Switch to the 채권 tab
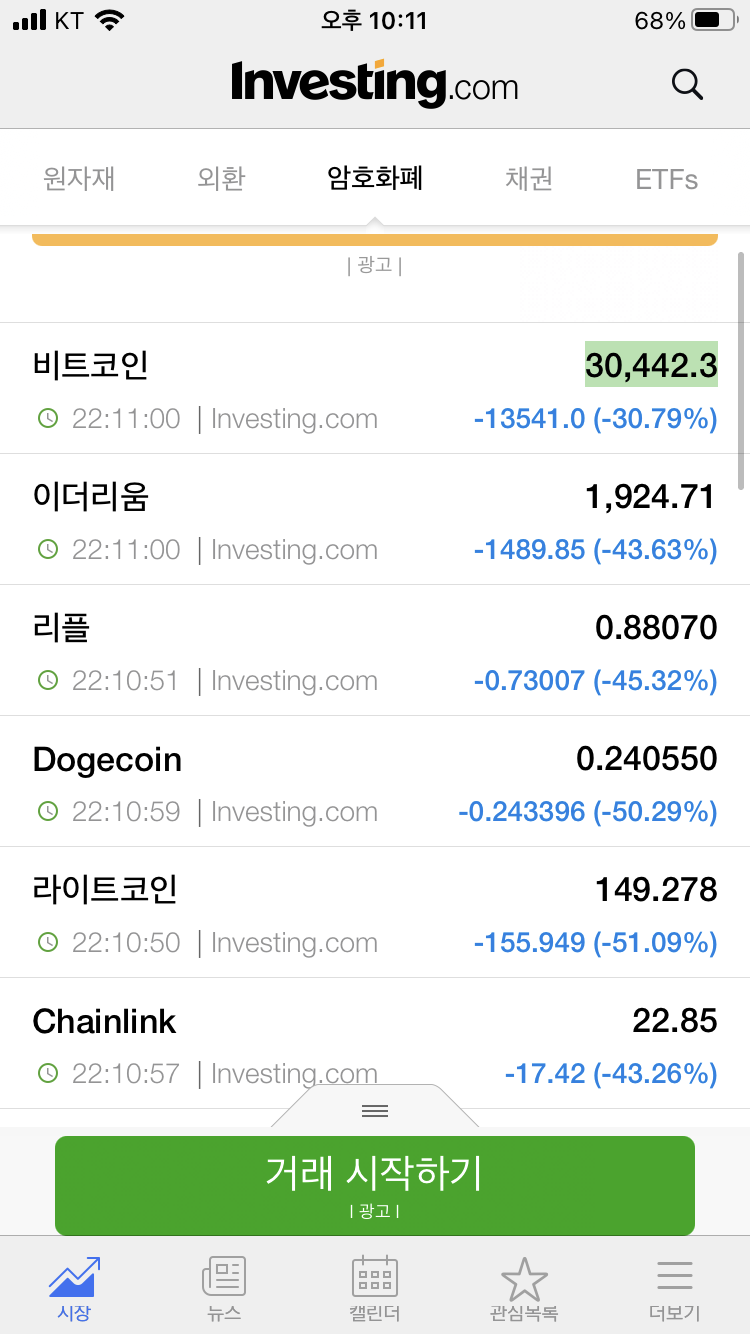This screenshot has height=1334, width=750. pyautogui.click(x=529, y=179)
